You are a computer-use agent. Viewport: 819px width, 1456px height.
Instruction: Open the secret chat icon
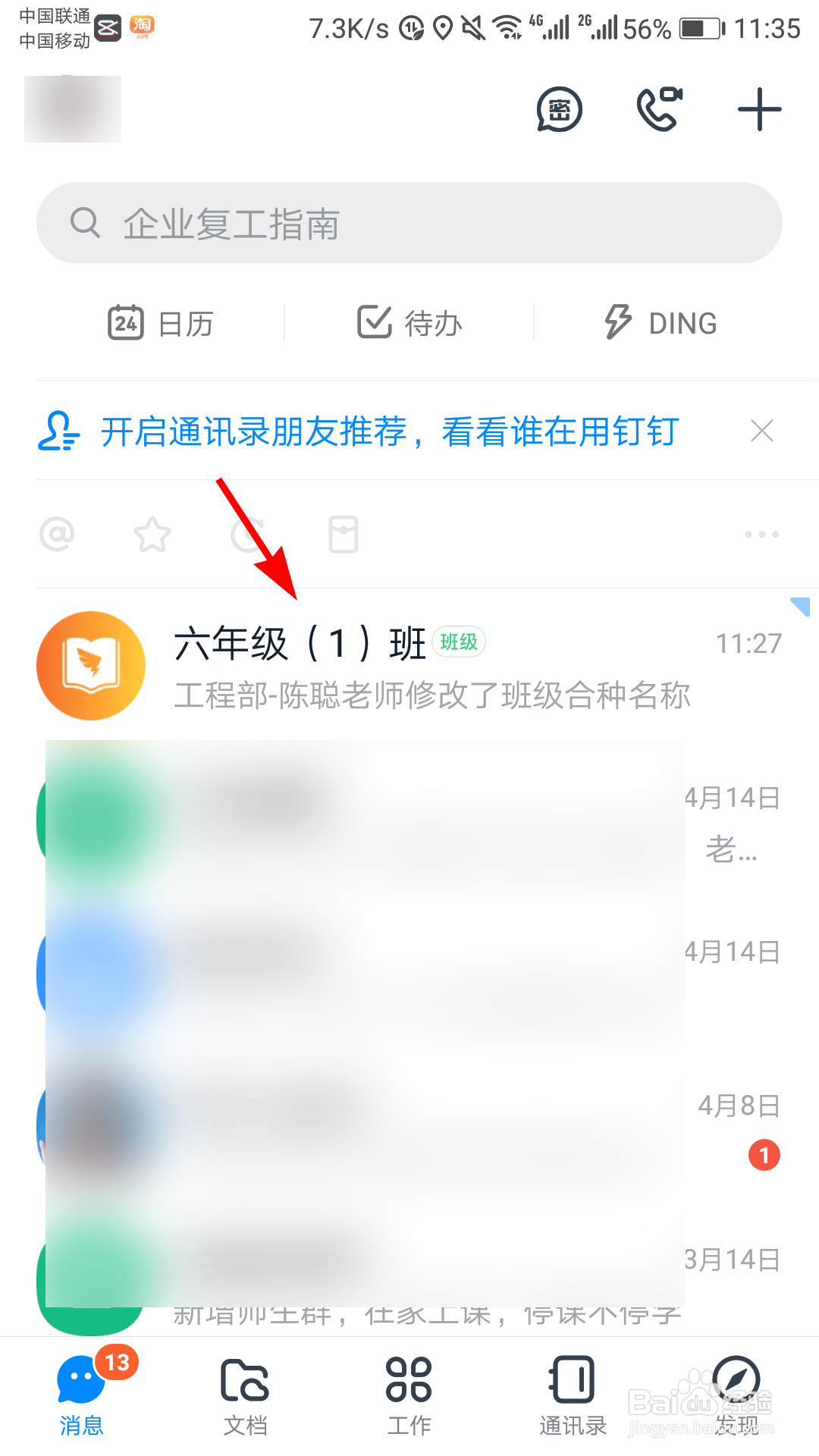point(560,109)
